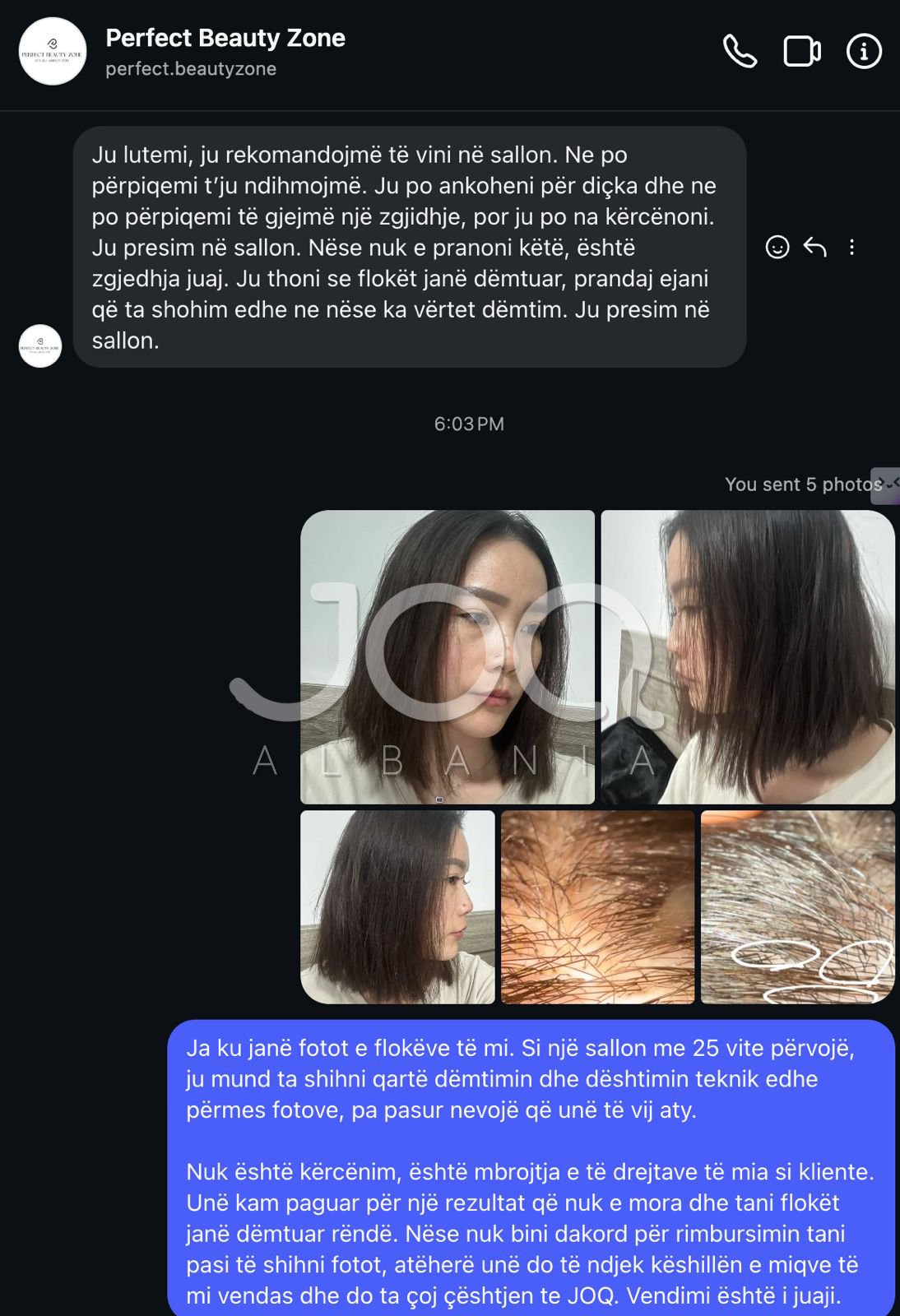Open conversation info details

coord(864,52)
